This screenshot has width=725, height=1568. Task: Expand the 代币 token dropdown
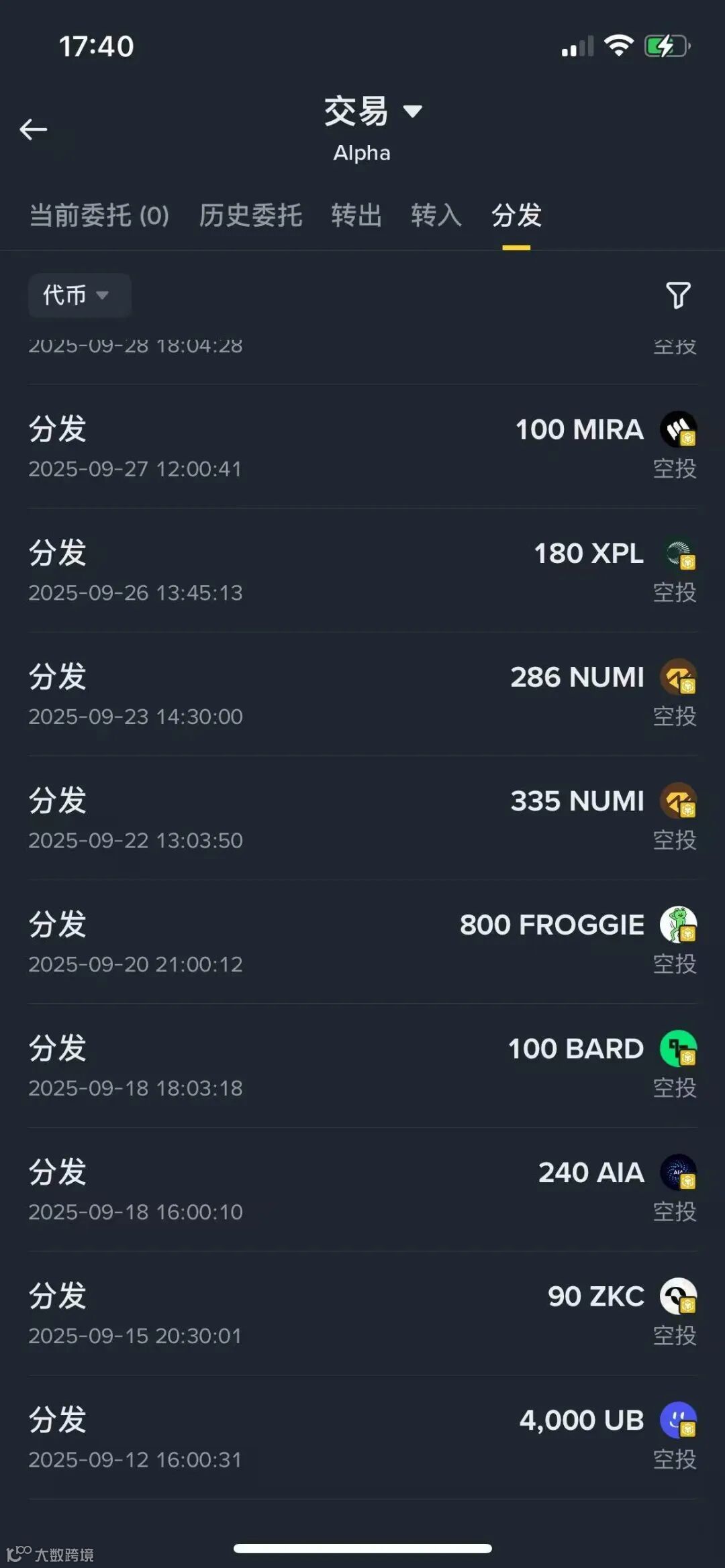[x=79, y=295]
